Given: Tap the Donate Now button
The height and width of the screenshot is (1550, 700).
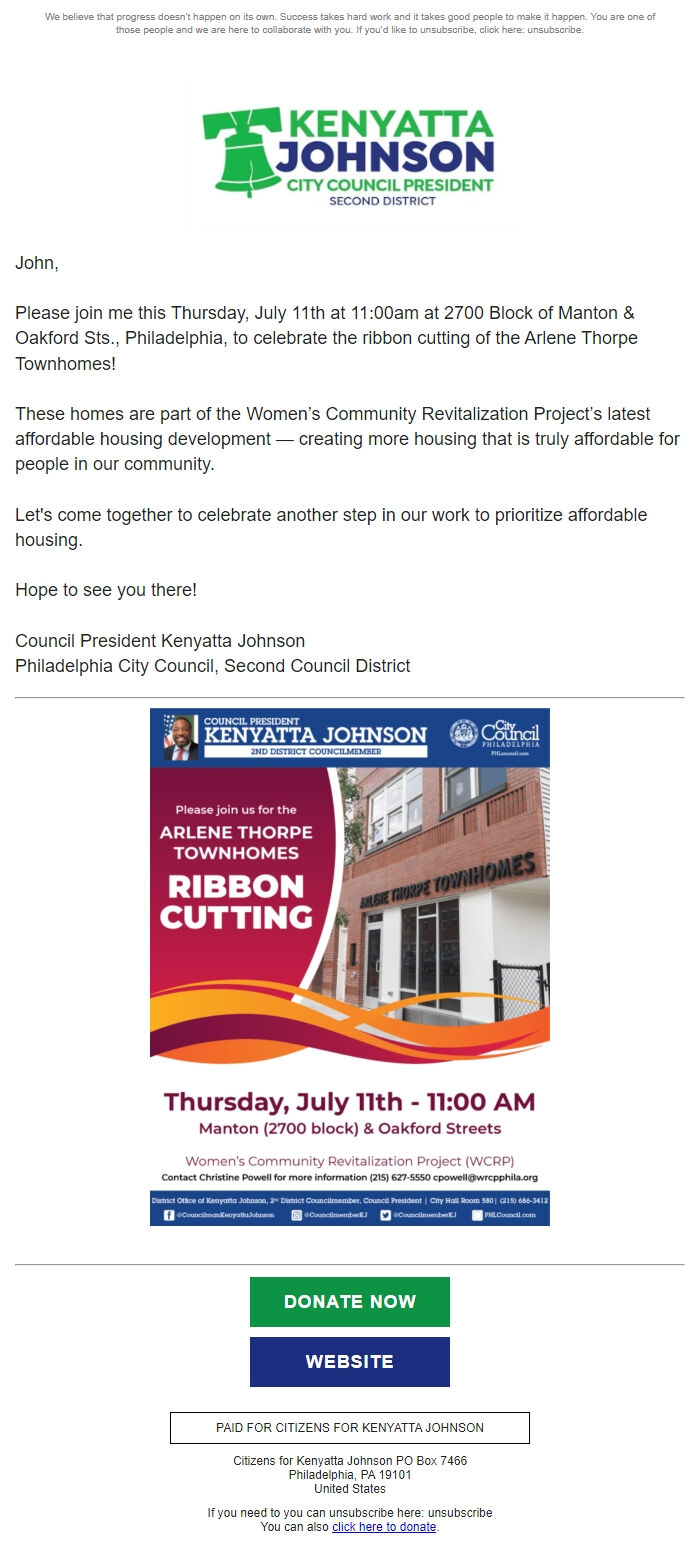Looking at the screenshot, I should [x=349, y=1301].
